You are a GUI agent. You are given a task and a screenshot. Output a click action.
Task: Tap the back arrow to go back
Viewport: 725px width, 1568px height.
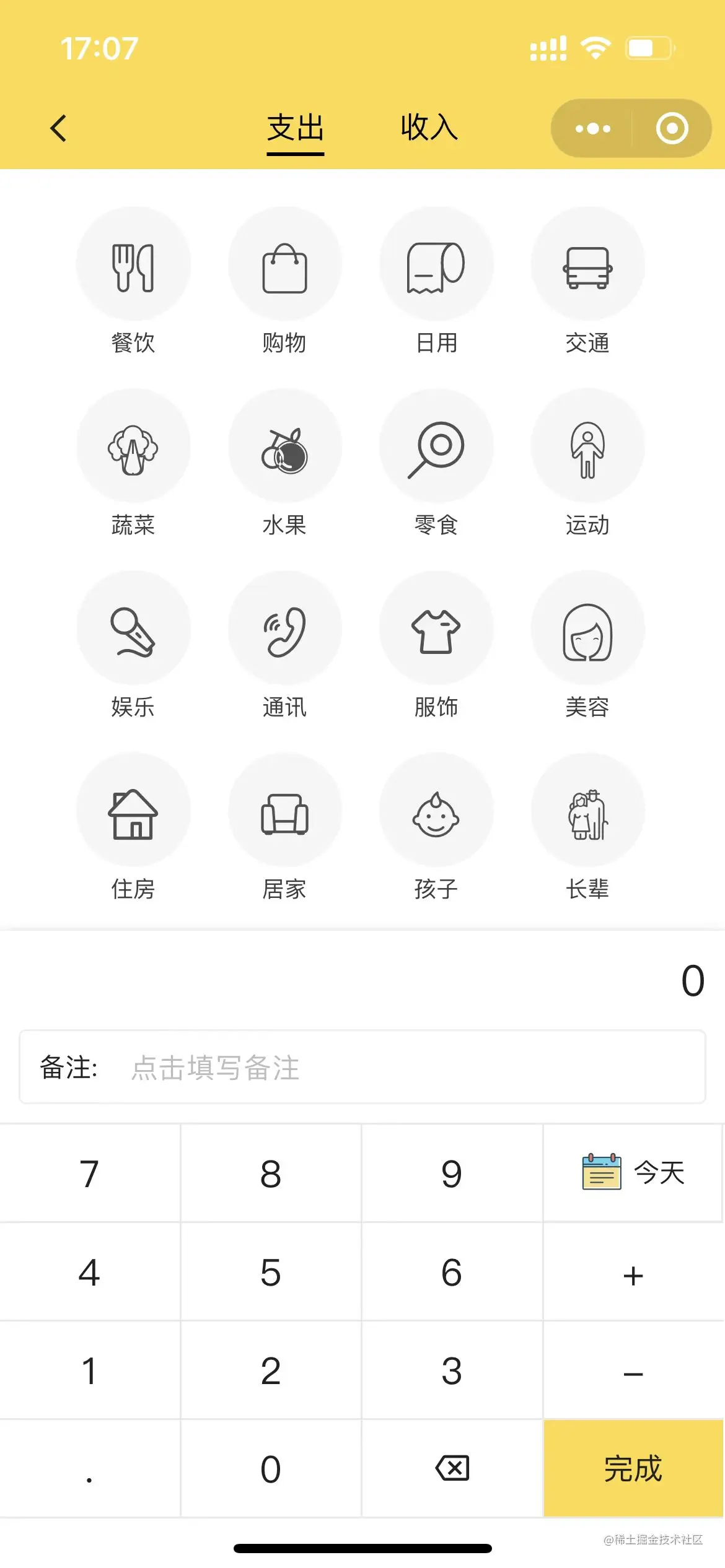(57, 128)
